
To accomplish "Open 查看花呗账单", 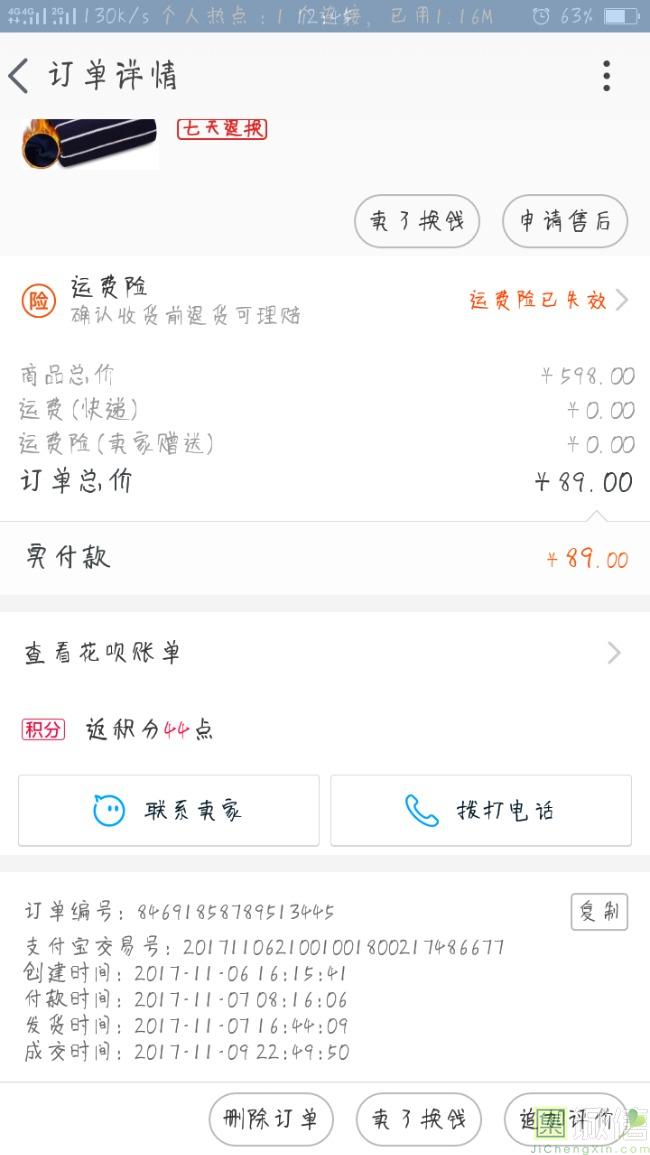I will pyautogui.click(x=325, y=653).
